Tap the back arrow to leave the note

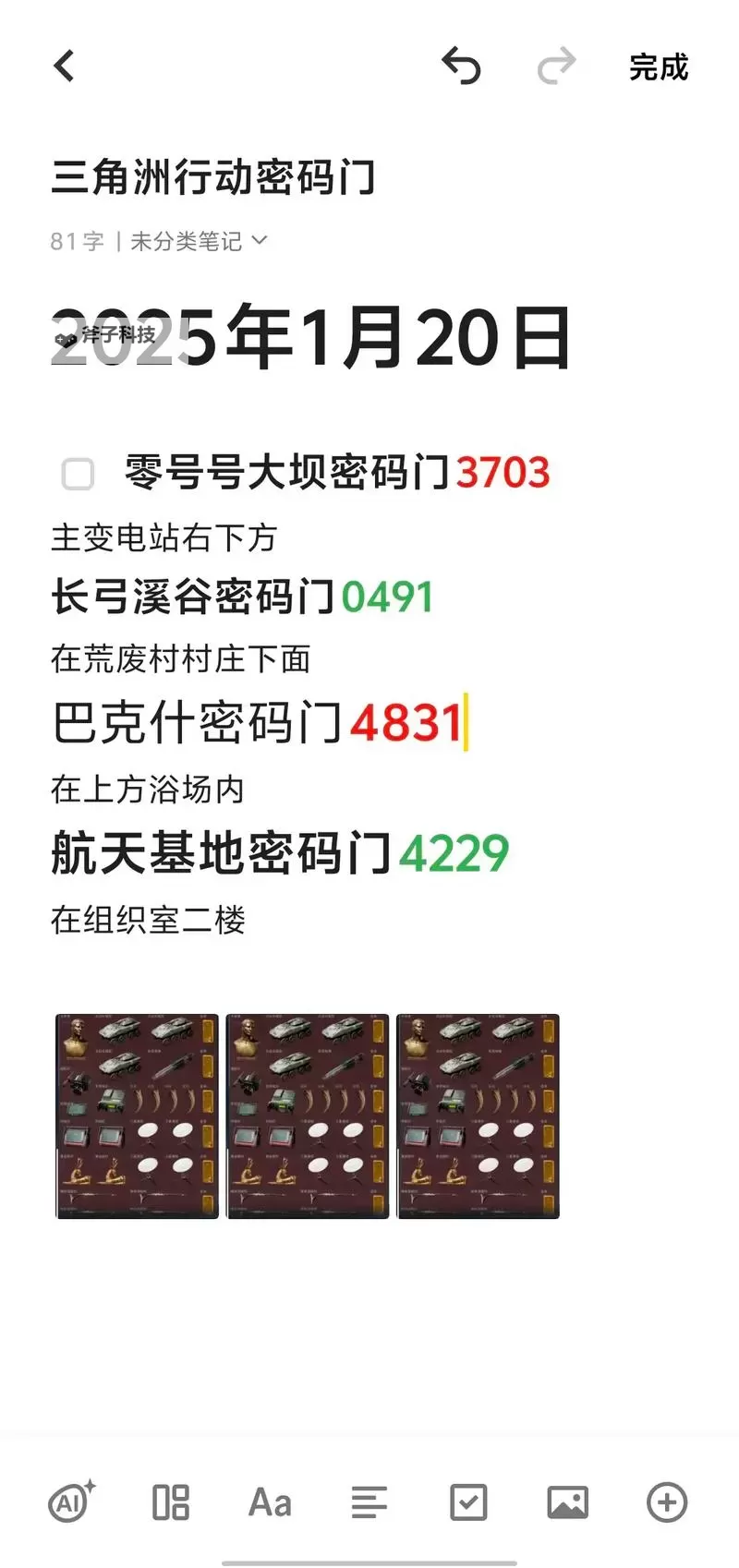tap(62, 66)
